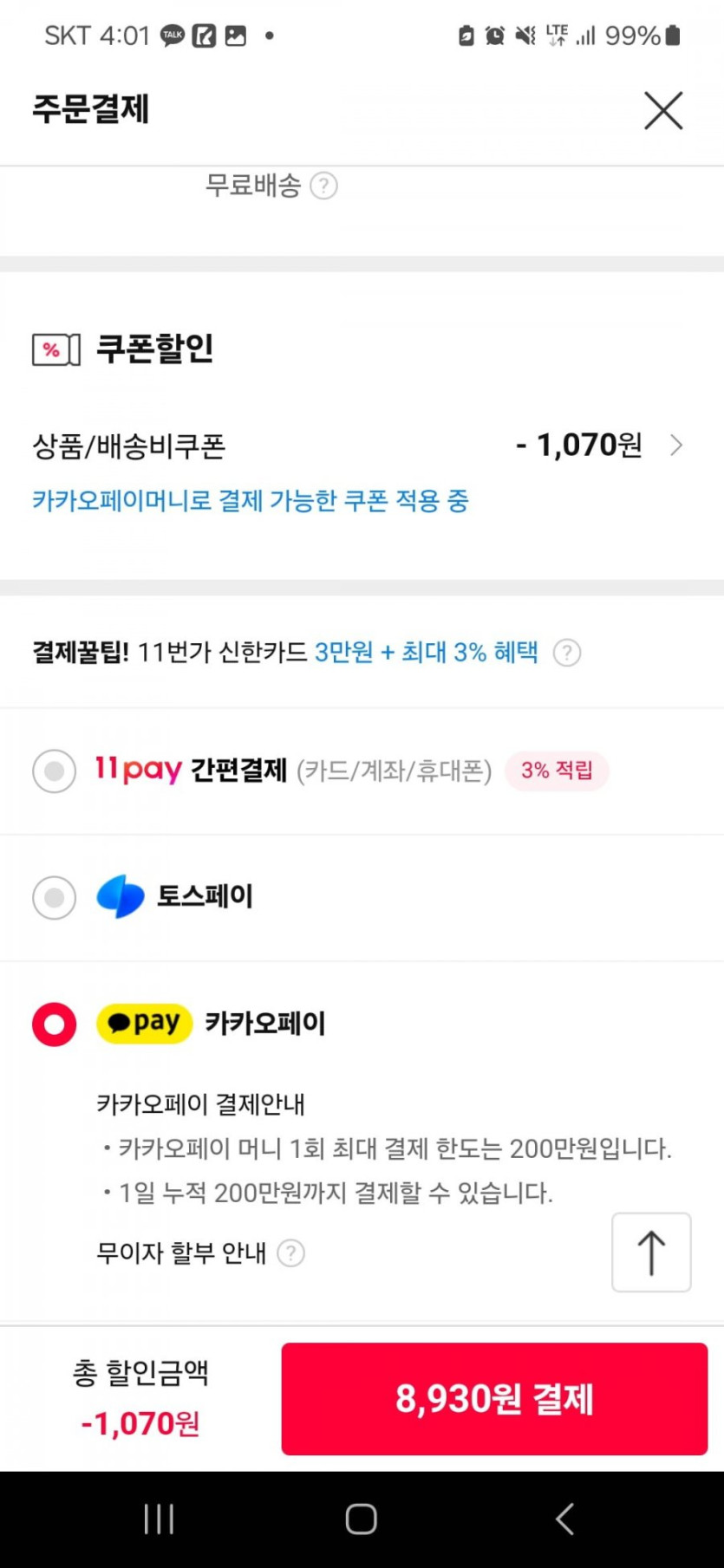The width and height of the screenshot is (724, 1568).
Task: Open the 무료배송 help question mark
Action: 323,185
